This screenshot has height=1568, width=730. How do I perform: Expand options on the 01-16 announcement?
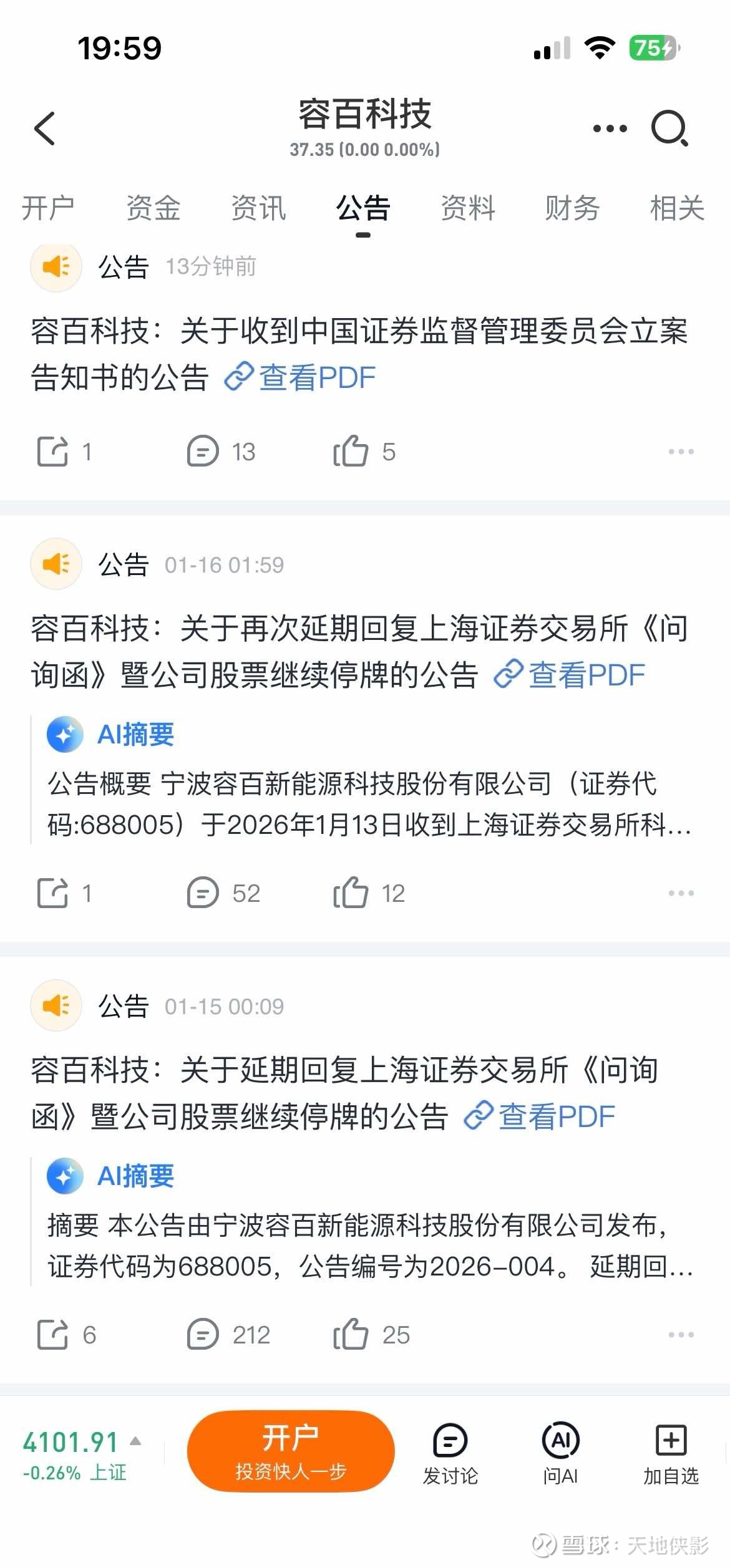680,893
